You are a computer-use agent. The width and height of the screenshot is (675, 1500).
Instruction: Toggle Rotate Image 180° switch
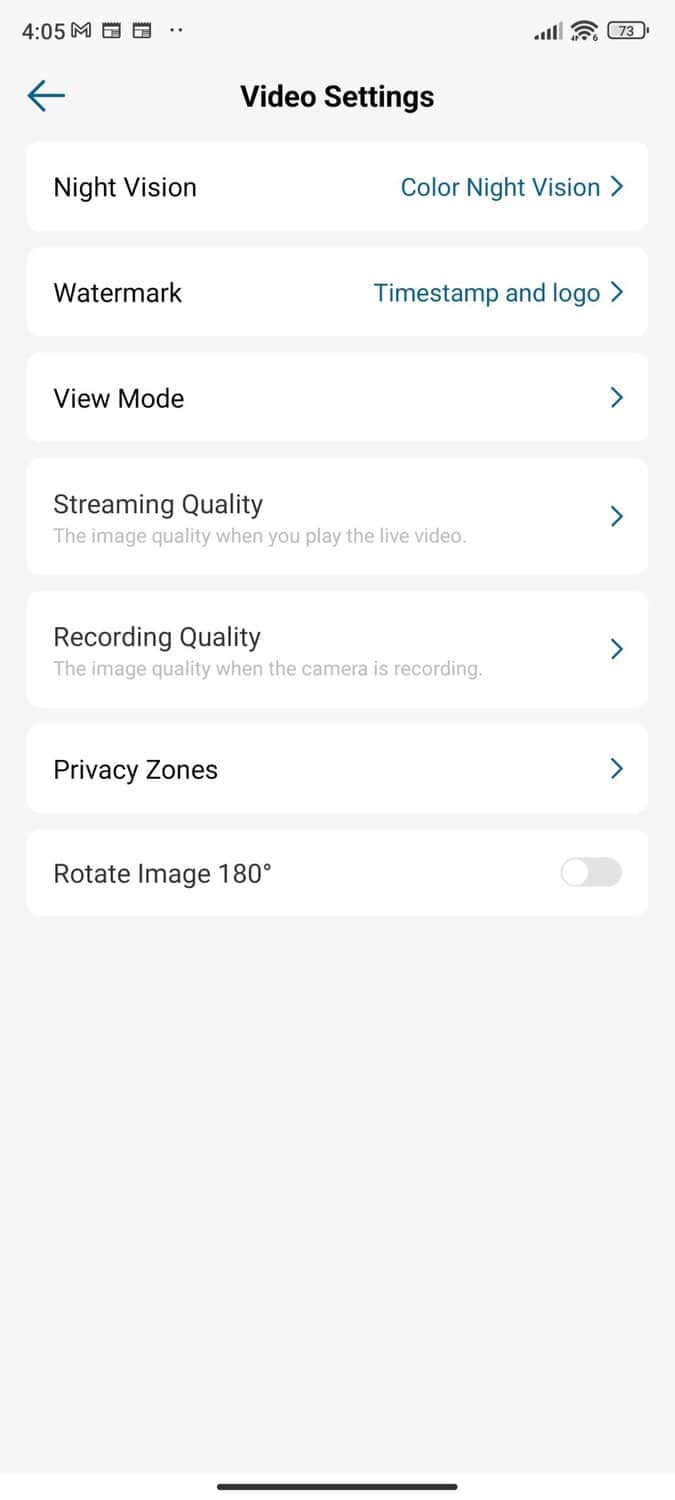591,873
